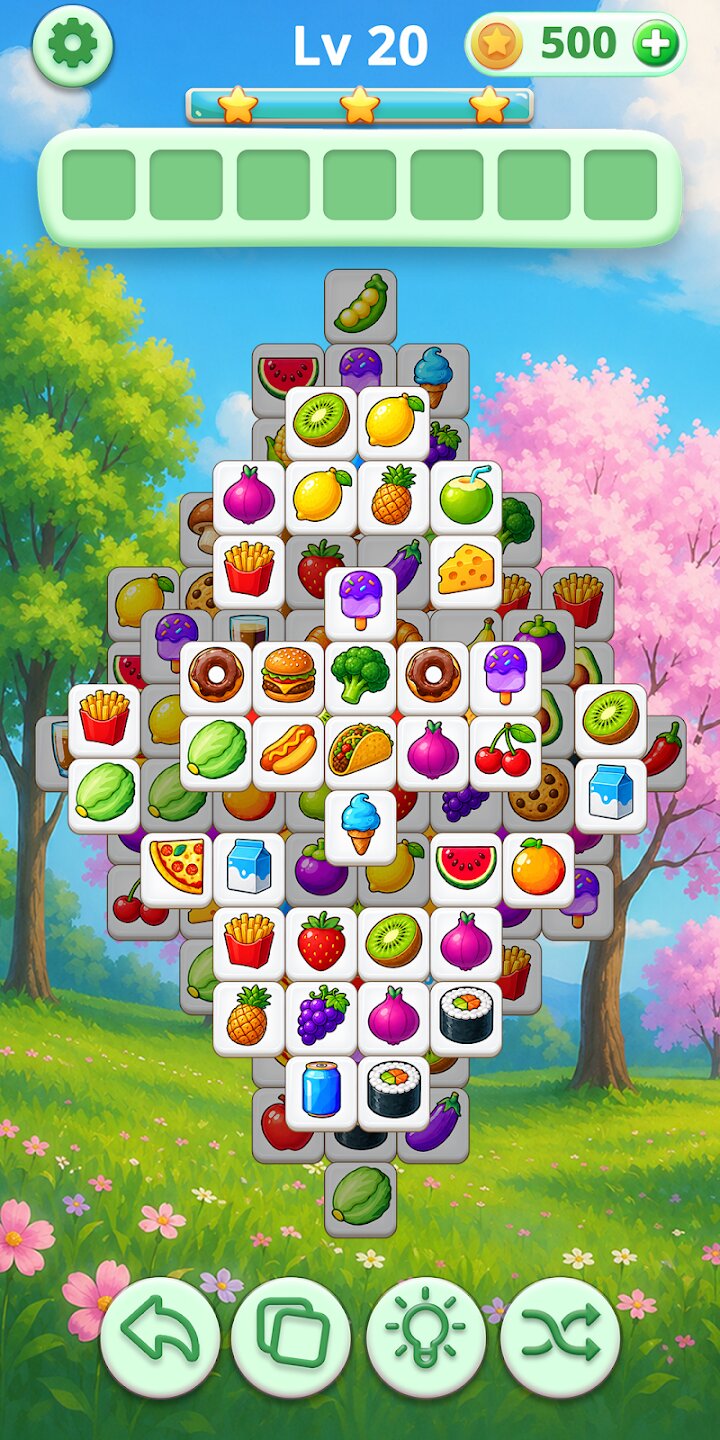Viewport: 720px width, 1440px height.
Task: Select the taco tile
Action: click(x=360, y=752)
